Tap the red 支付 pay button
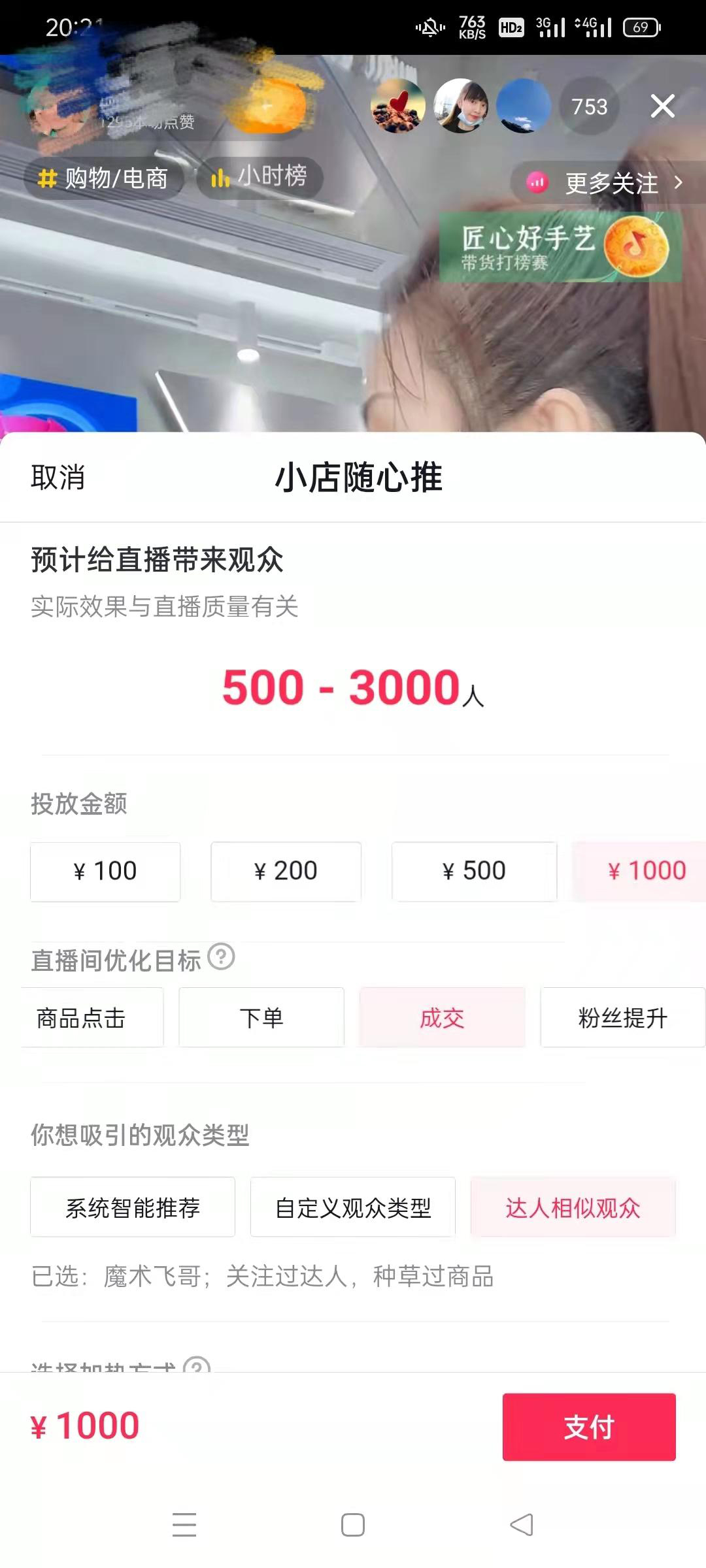Image resolution: width=706 pixels, height=1568 pixels. [588, 1427]
